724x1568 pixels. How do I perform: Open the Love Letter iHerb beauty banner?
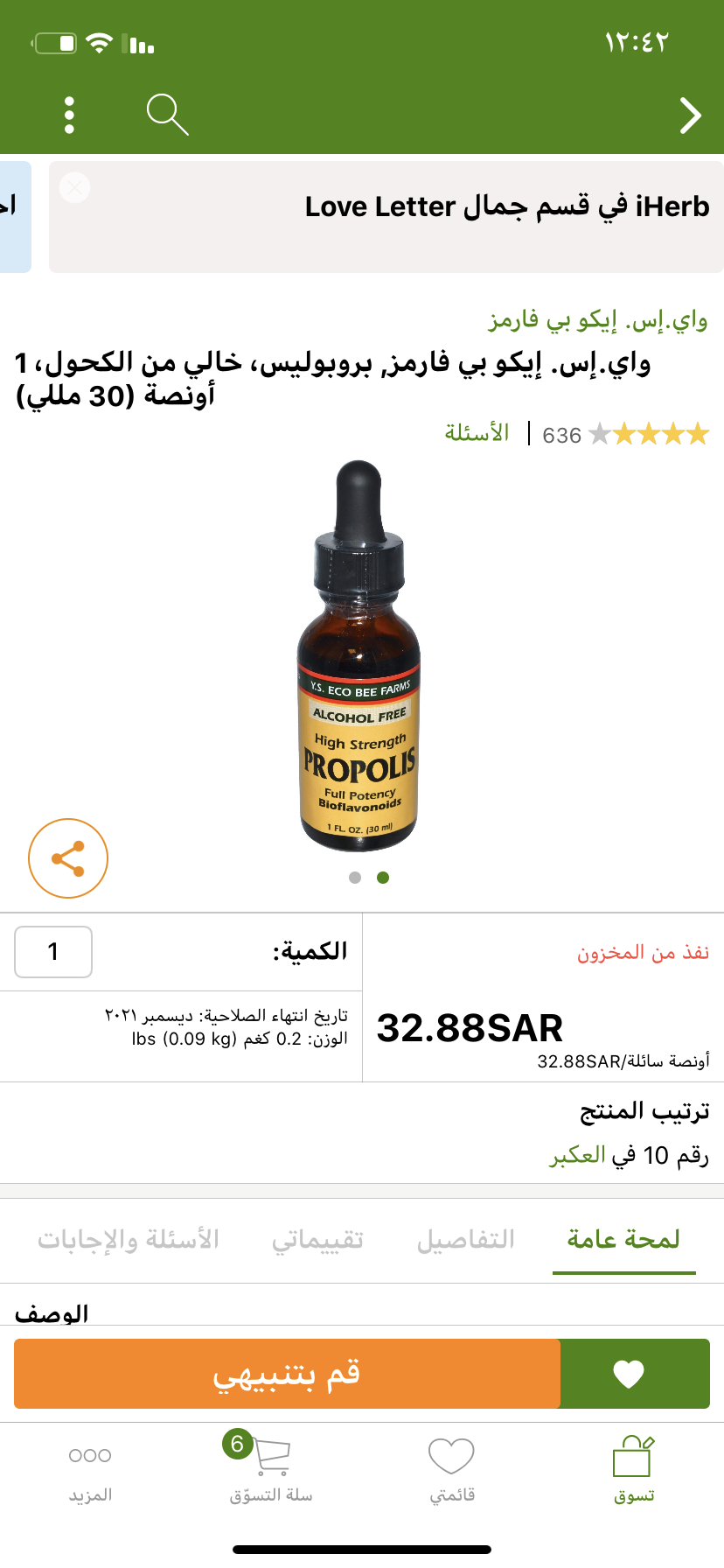[386, 216]
